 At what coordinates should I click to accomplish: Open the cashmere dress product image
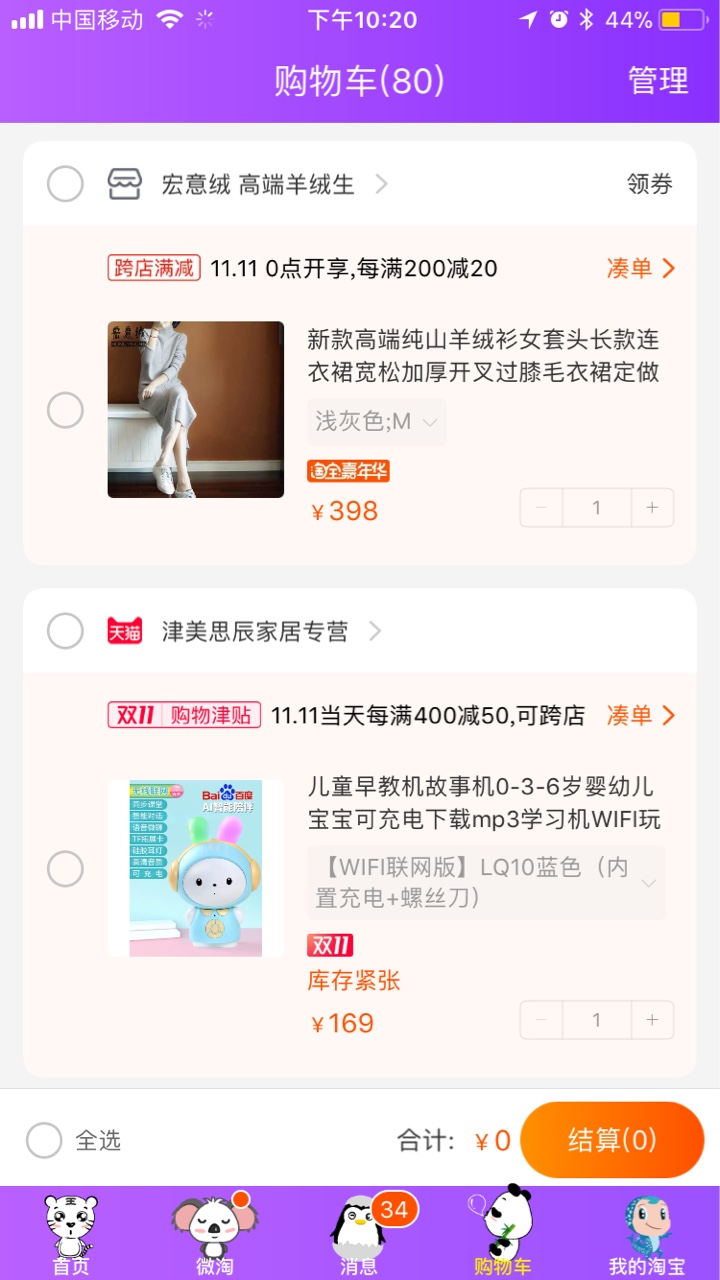pos(196,410)
